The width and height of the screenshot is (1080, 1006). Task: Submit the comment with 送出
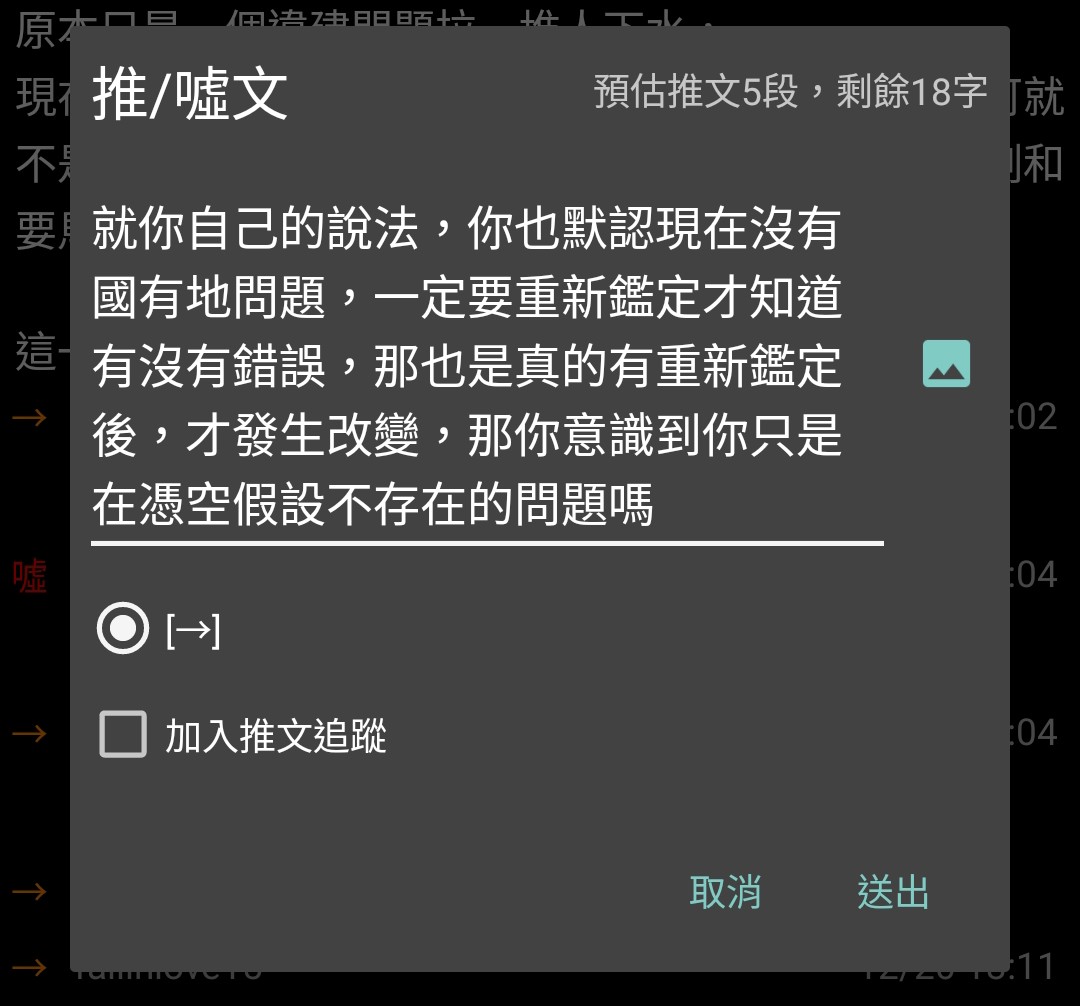point(892,892)
